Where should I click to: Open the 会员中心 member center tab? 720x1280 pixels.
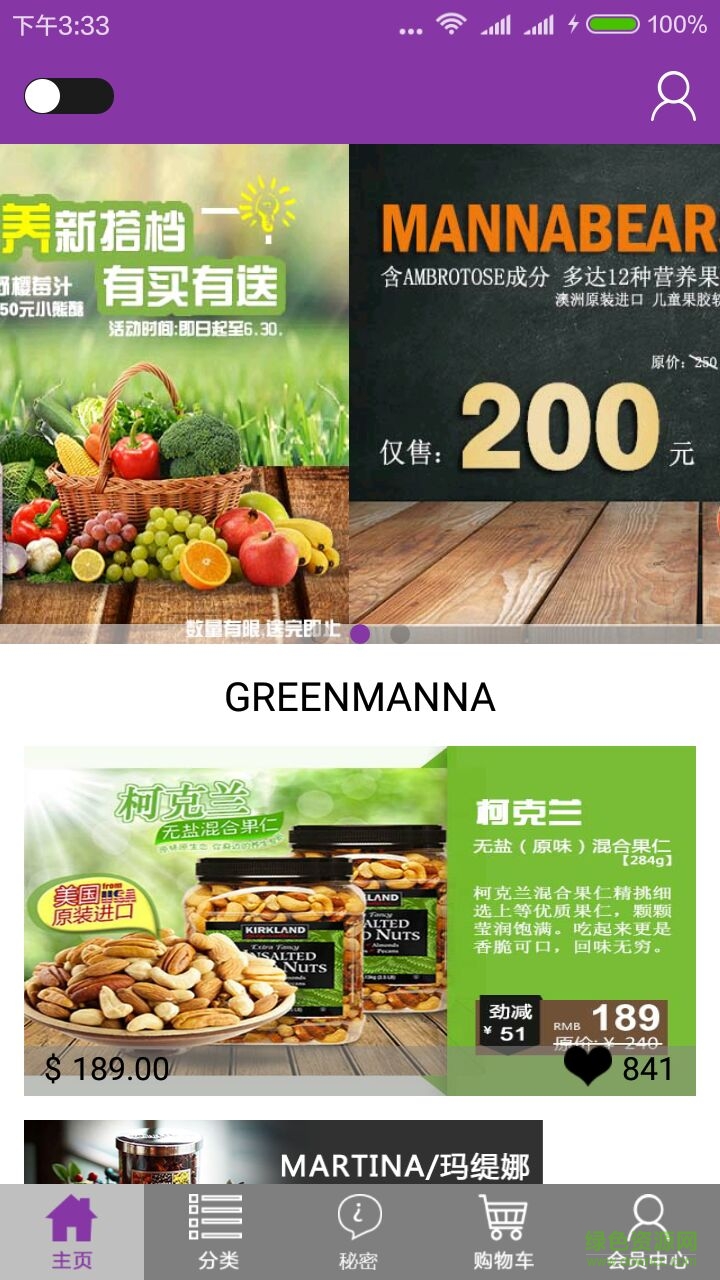pos(648,1232)
